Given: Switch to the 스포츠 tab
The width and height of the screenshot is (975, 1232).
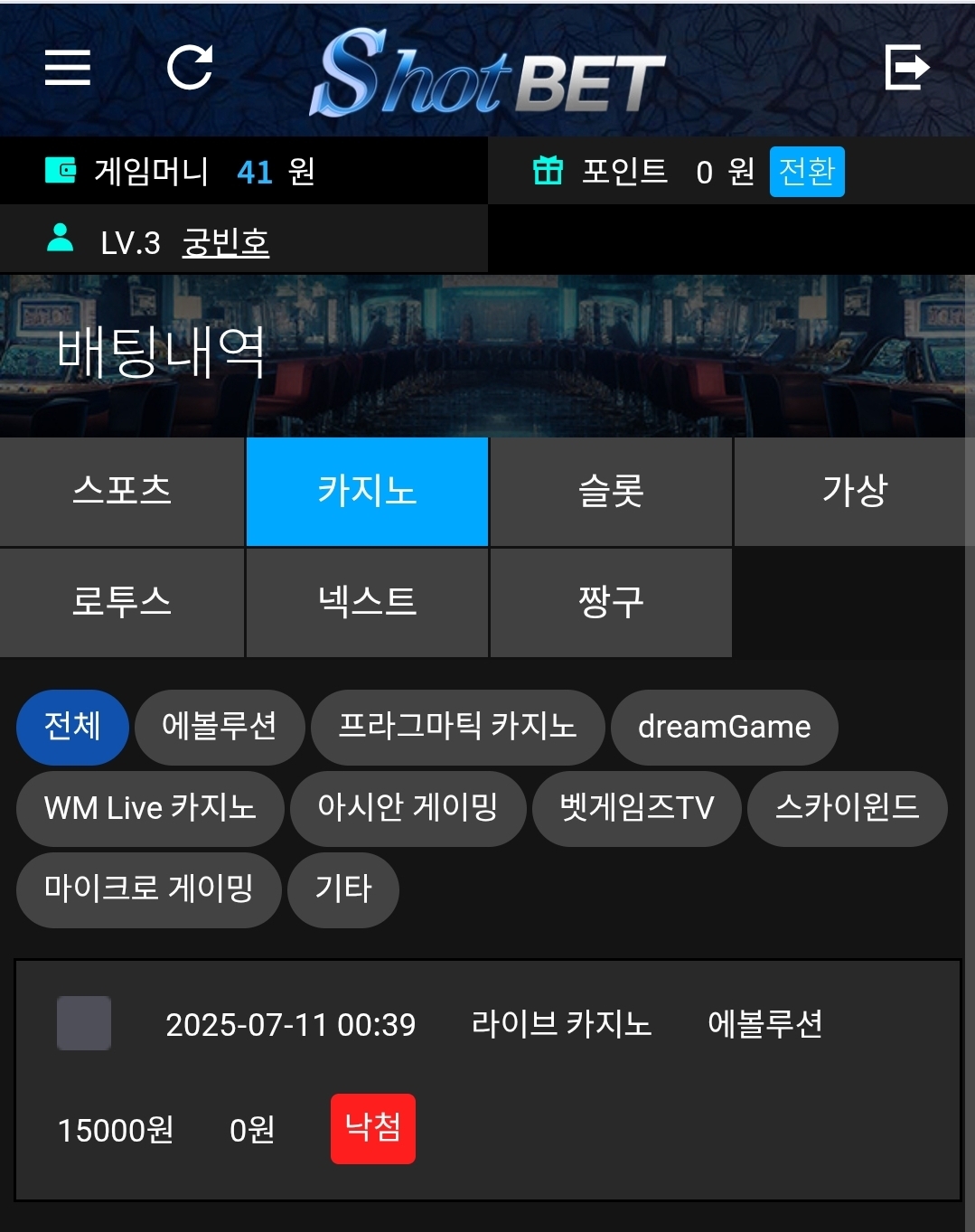Looking at the screenshot, I should tap(122, 492).
